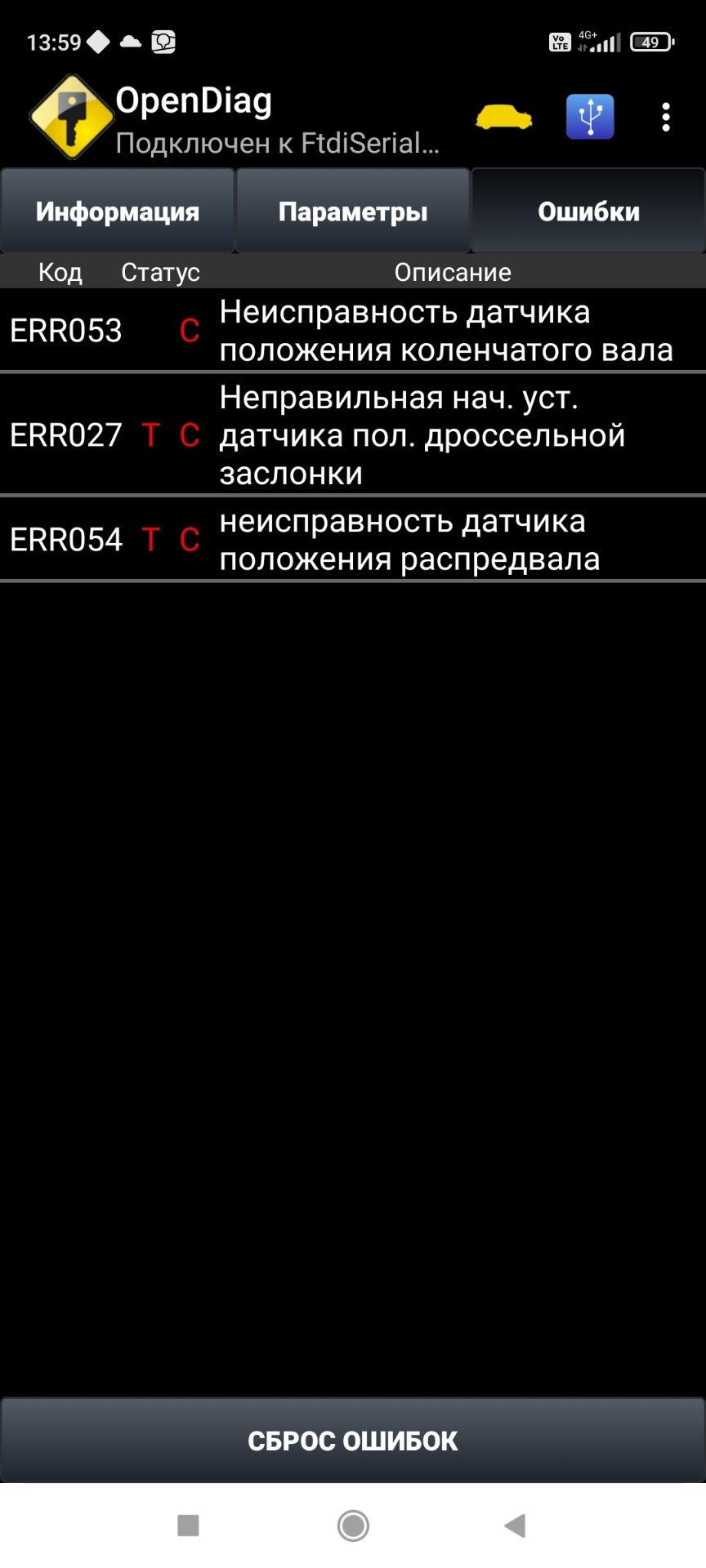Go to the home screen

point(353,1525)
